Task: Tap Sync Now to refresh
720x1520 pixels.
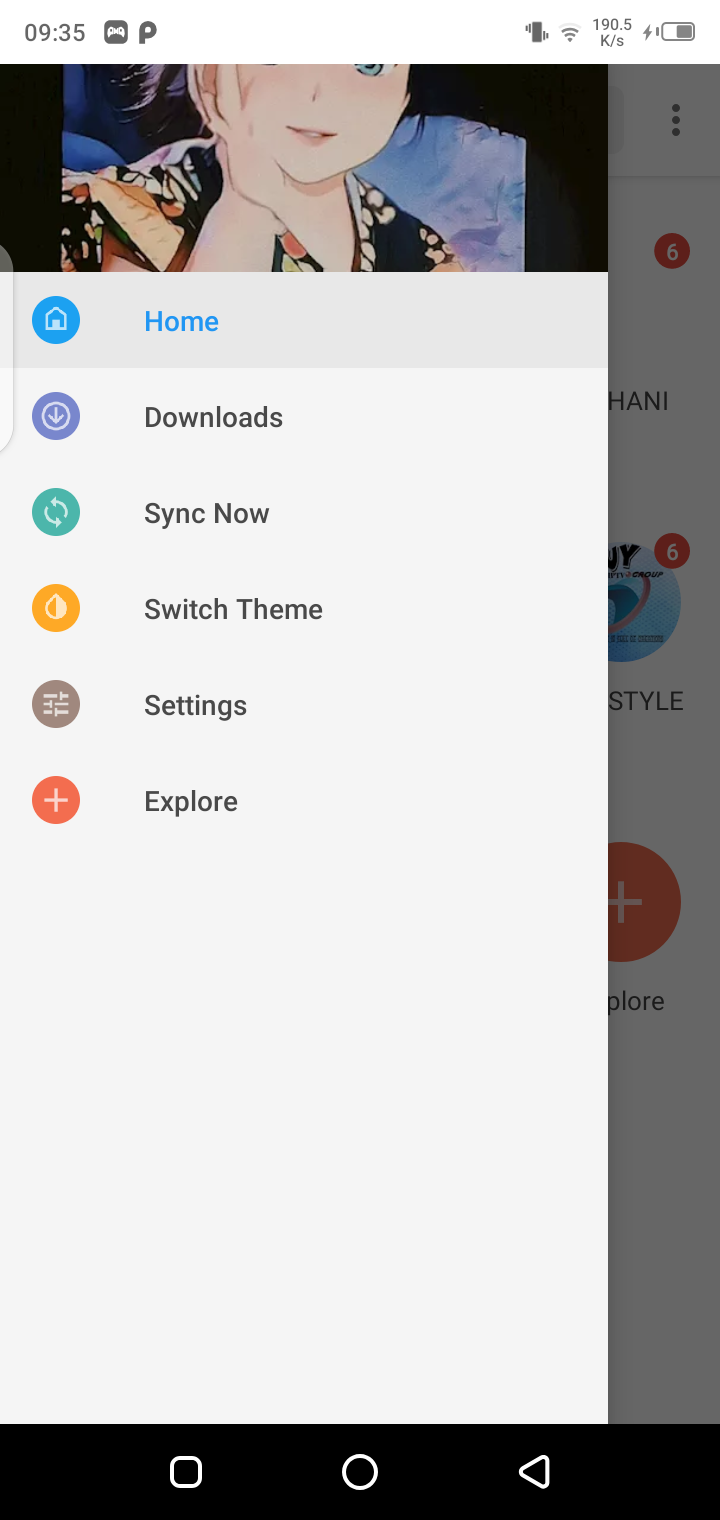Action: tap(206, 513)
